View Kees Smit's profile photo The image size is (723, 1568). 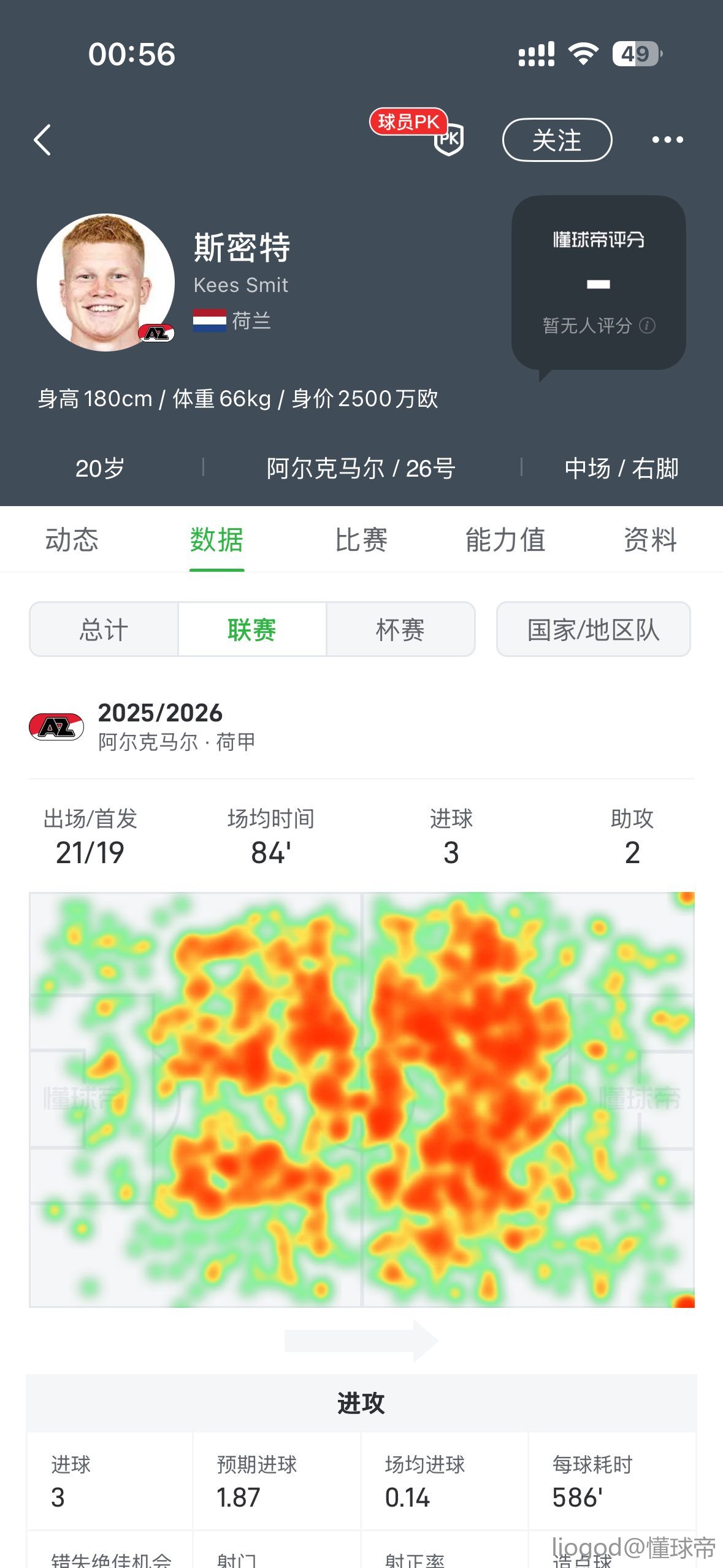105,282
